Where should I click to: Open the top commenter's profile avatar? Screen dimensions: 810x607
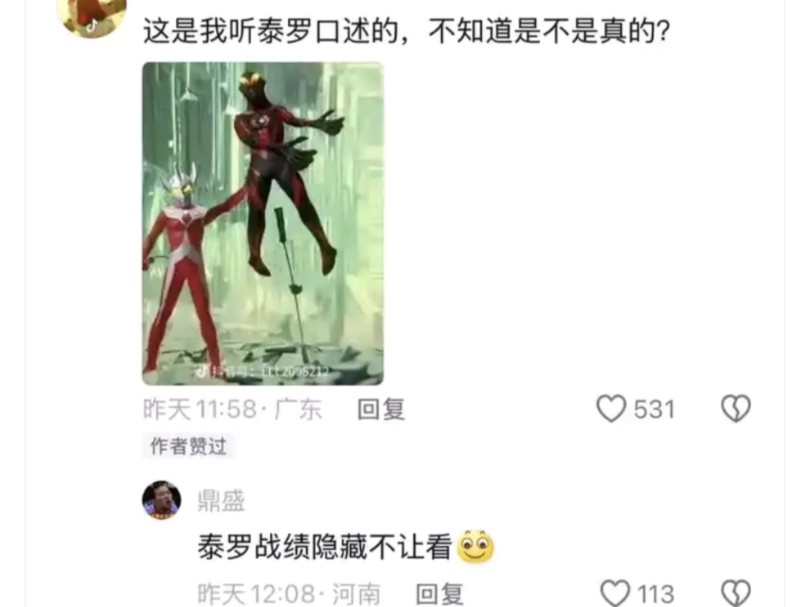coord(90,15)
